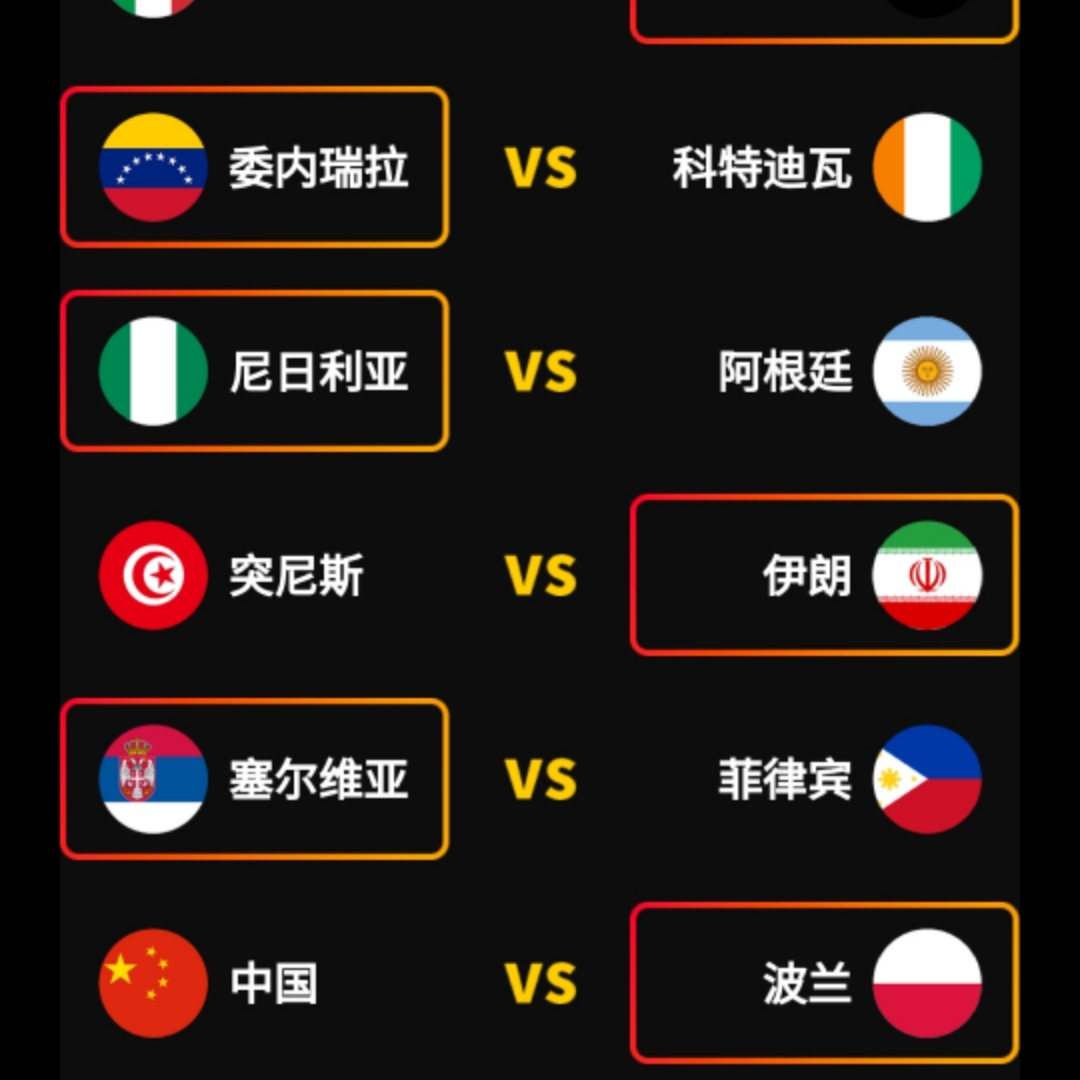Select 尼日利亚 in its match

point(254,371)
